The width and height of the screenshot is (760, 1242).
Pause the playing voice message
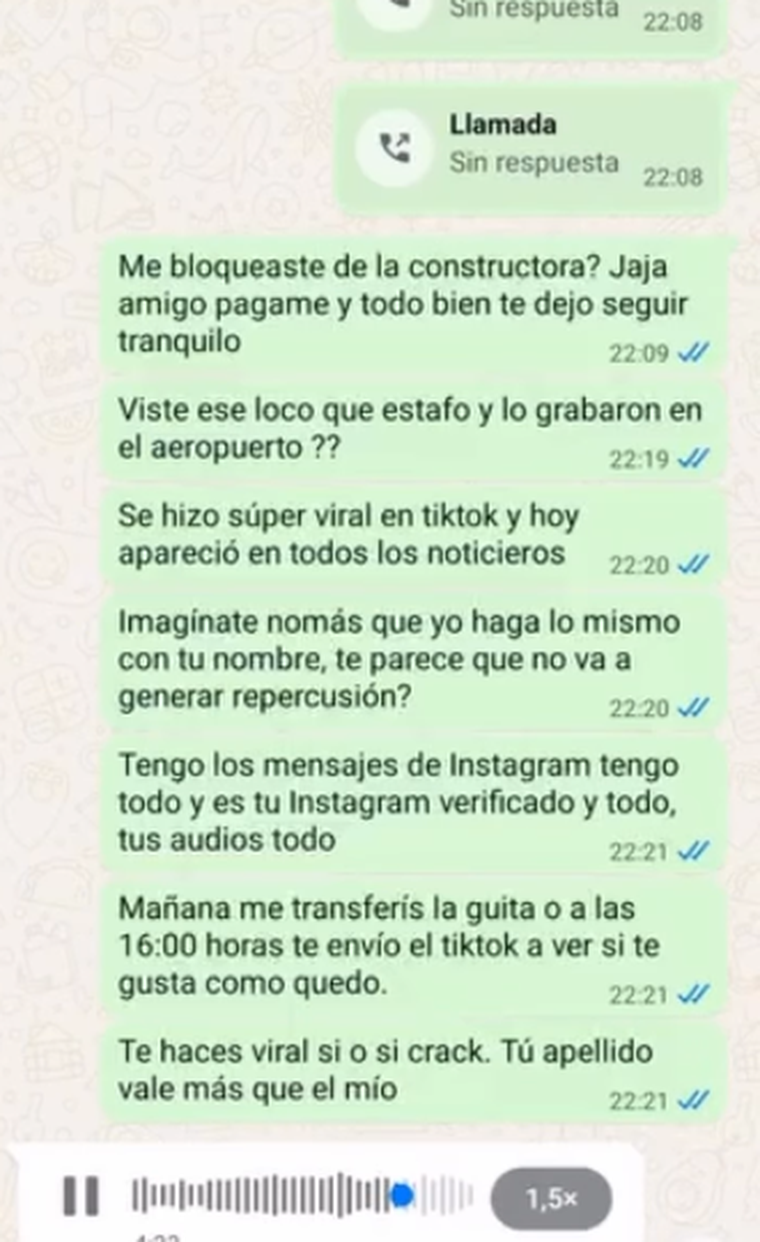tap(81, 1196)
